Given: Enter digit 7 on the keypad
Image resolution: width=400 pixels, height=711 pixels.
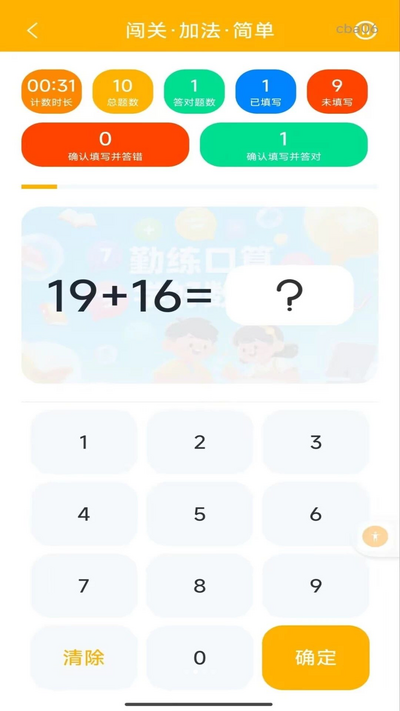Looking at the screenshot, I should [84, 586].
